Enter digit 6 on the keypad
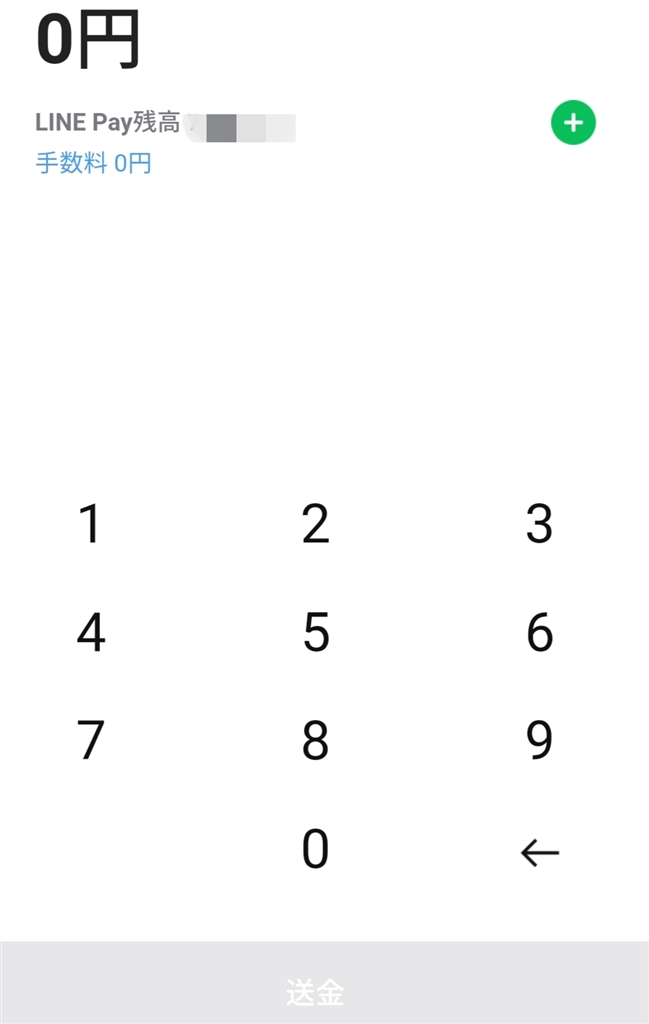Image resolution: width=649 pixels, height=1024 pixels. (540, 632)
